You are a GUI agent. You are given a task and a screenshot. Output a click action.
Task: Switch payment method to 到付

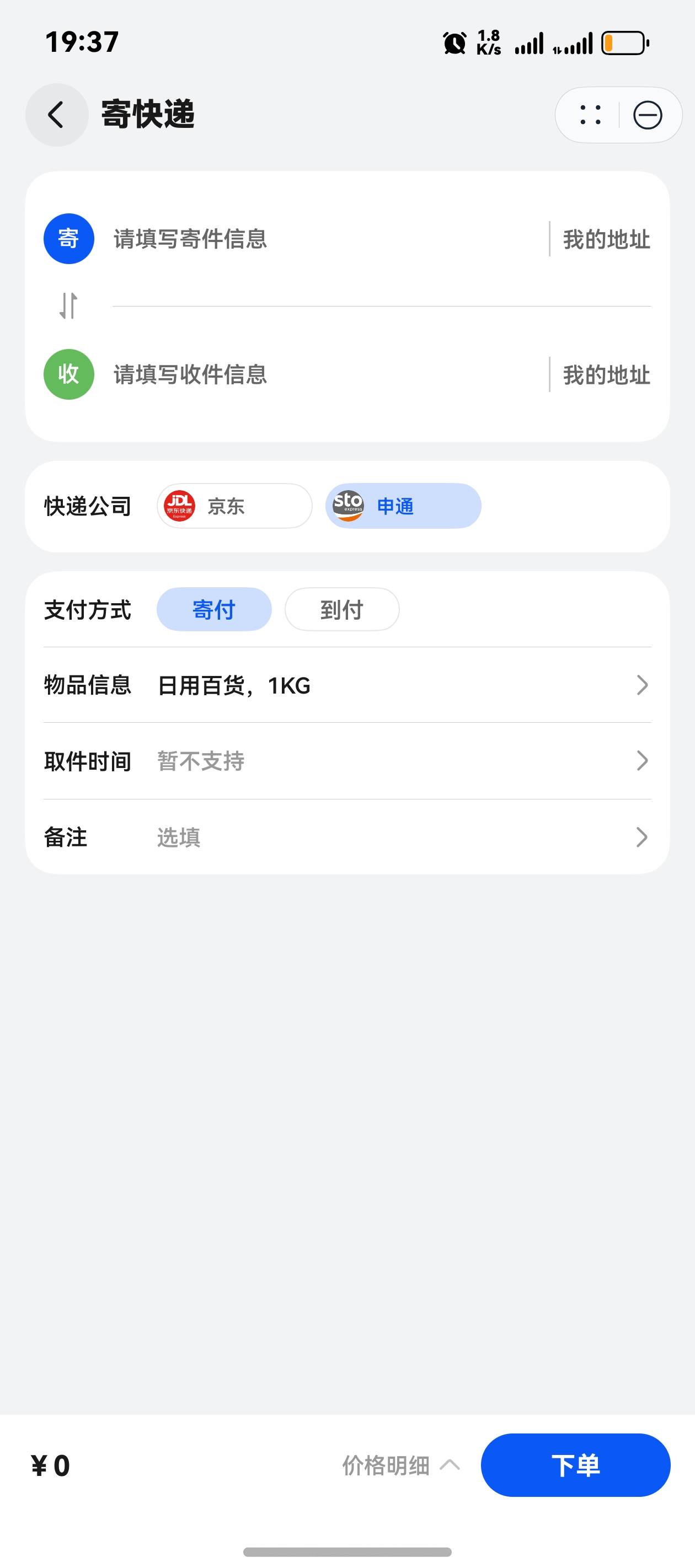[x=342, y=609]
